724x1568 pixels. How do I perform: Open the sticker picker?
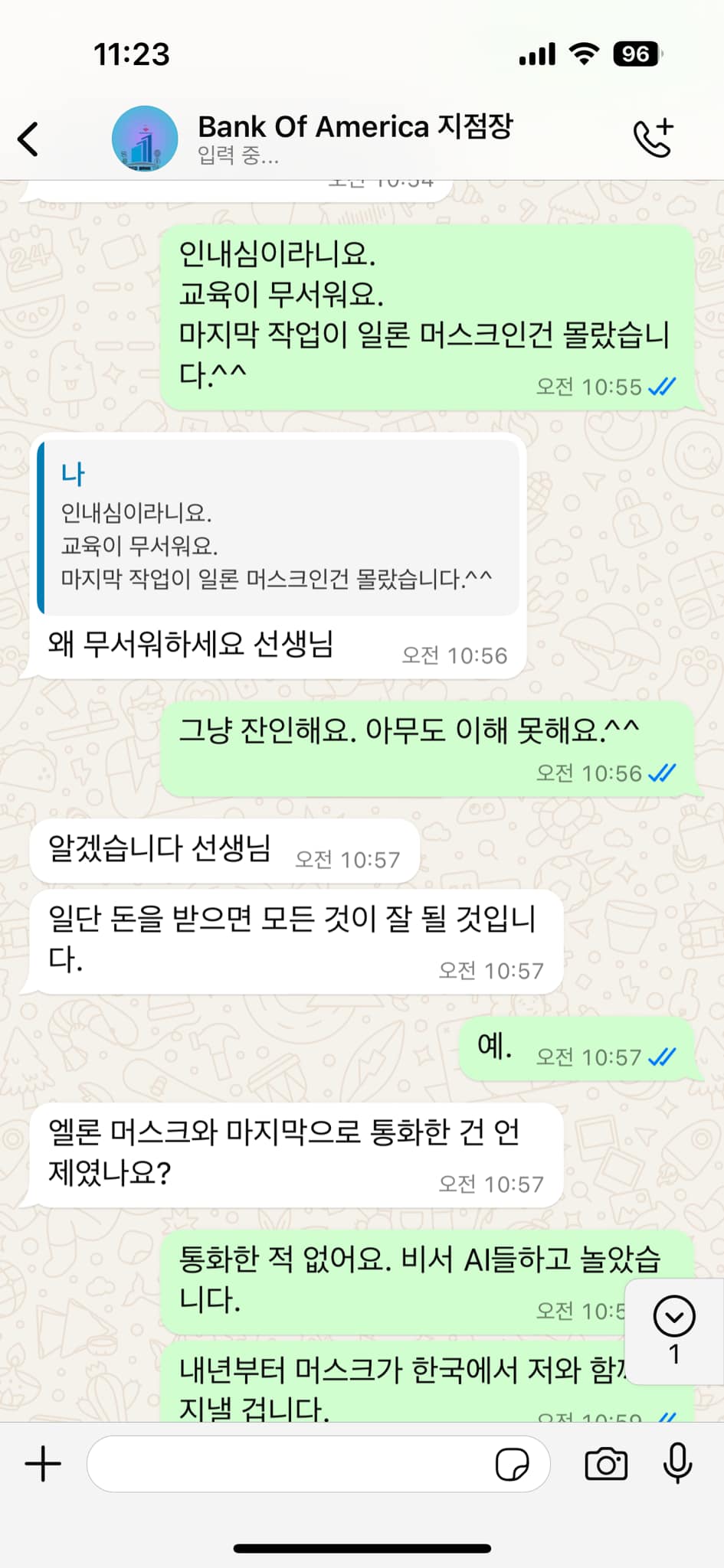coord(511,1465)
